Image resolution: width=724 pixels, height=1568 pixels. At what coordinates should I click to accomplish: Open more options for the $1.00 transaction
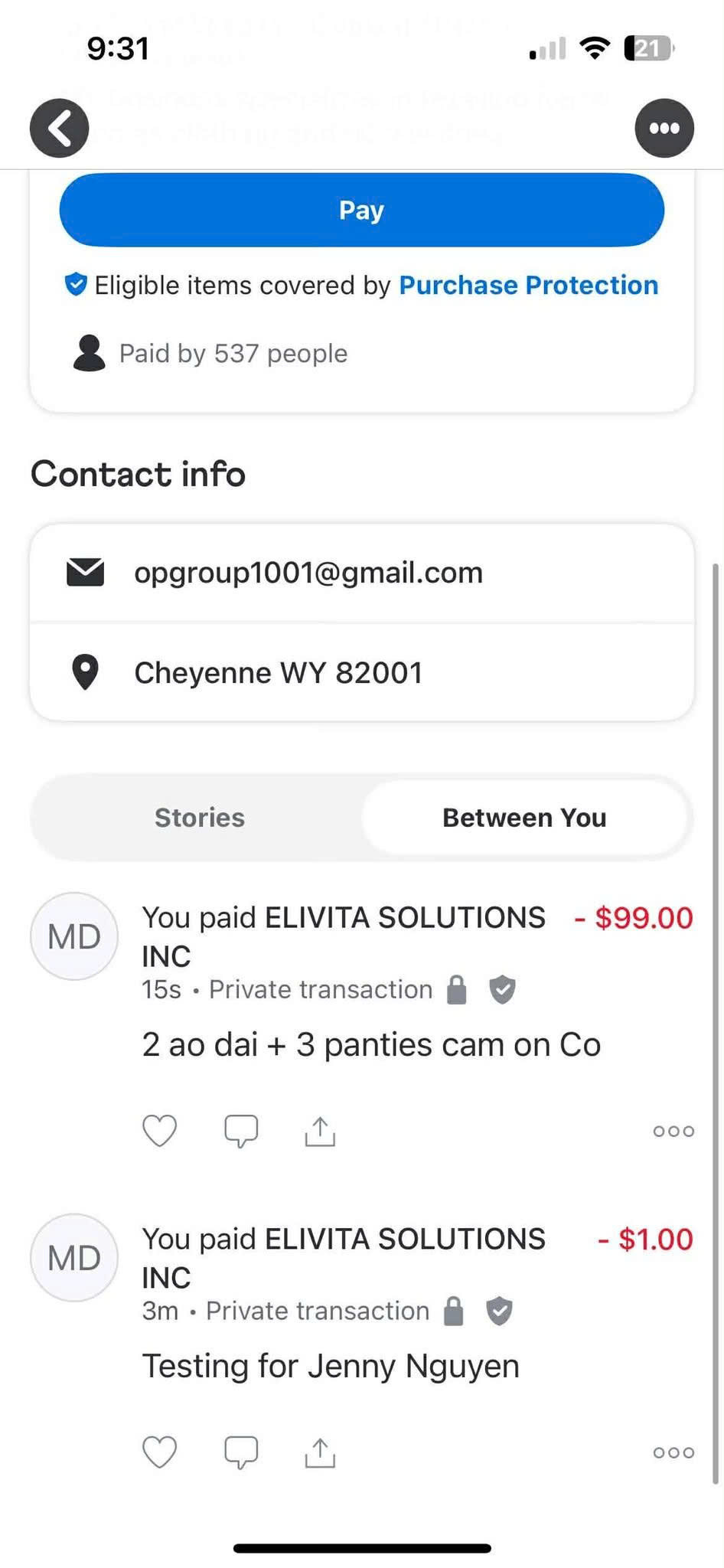[x=673, y=1452]
